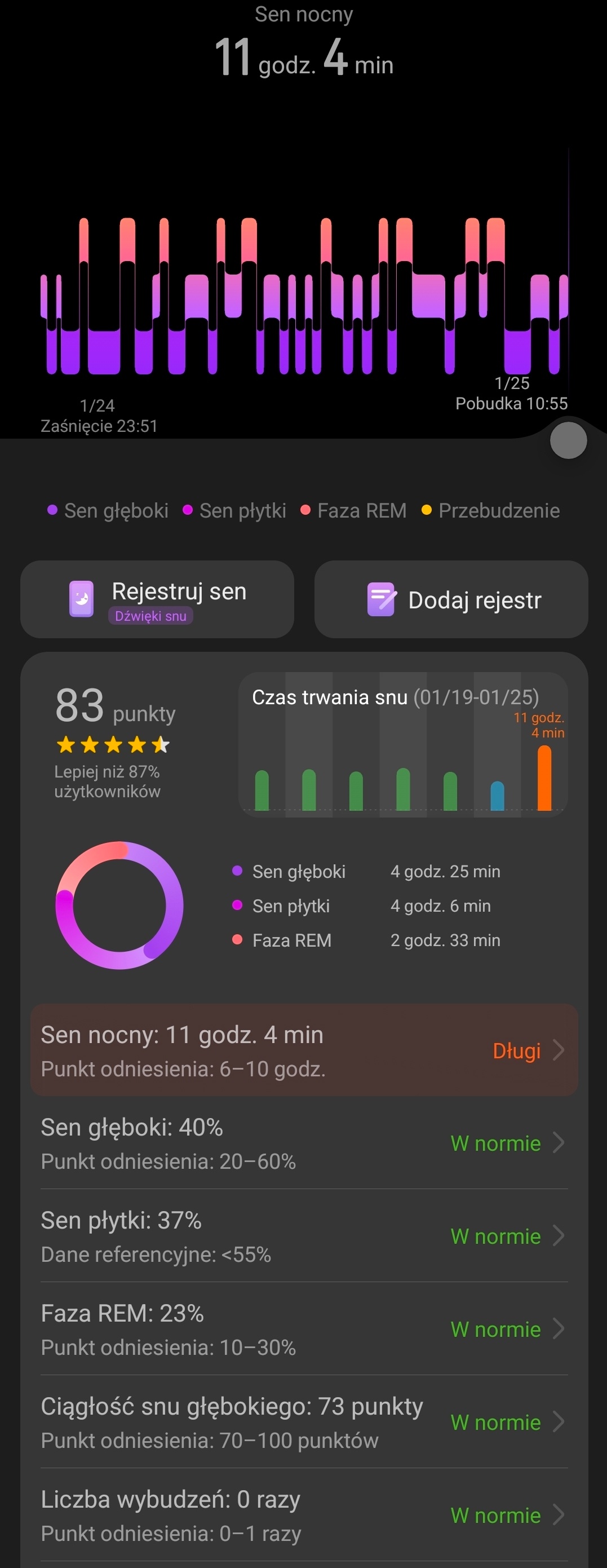Screen dimensions: 607x1568
Task: Open the Sen nocny 11 godz. 4 min details
Action: tap(303, 1050)
